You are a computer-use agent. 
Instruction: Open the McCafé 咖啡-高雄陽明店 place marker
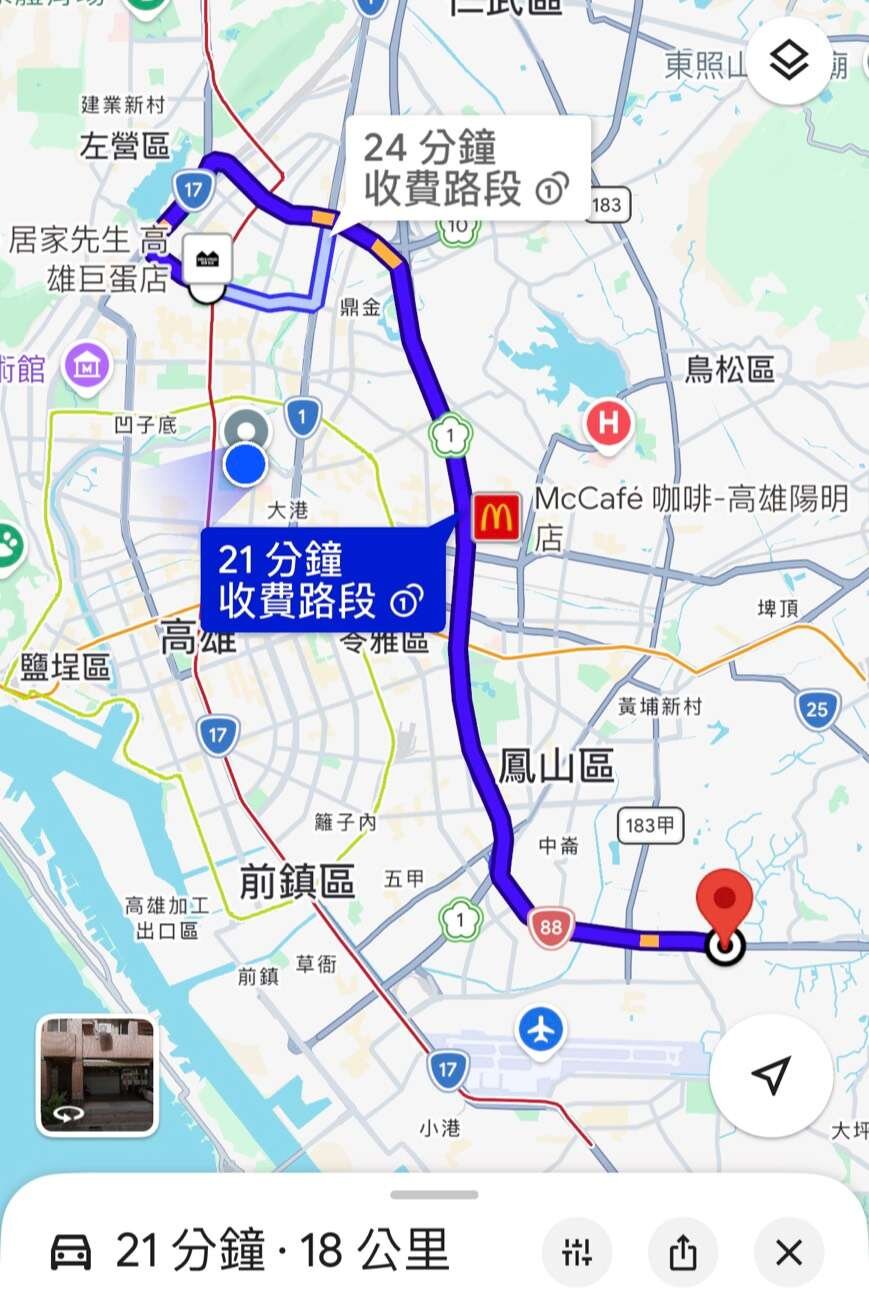coord(495,517)
